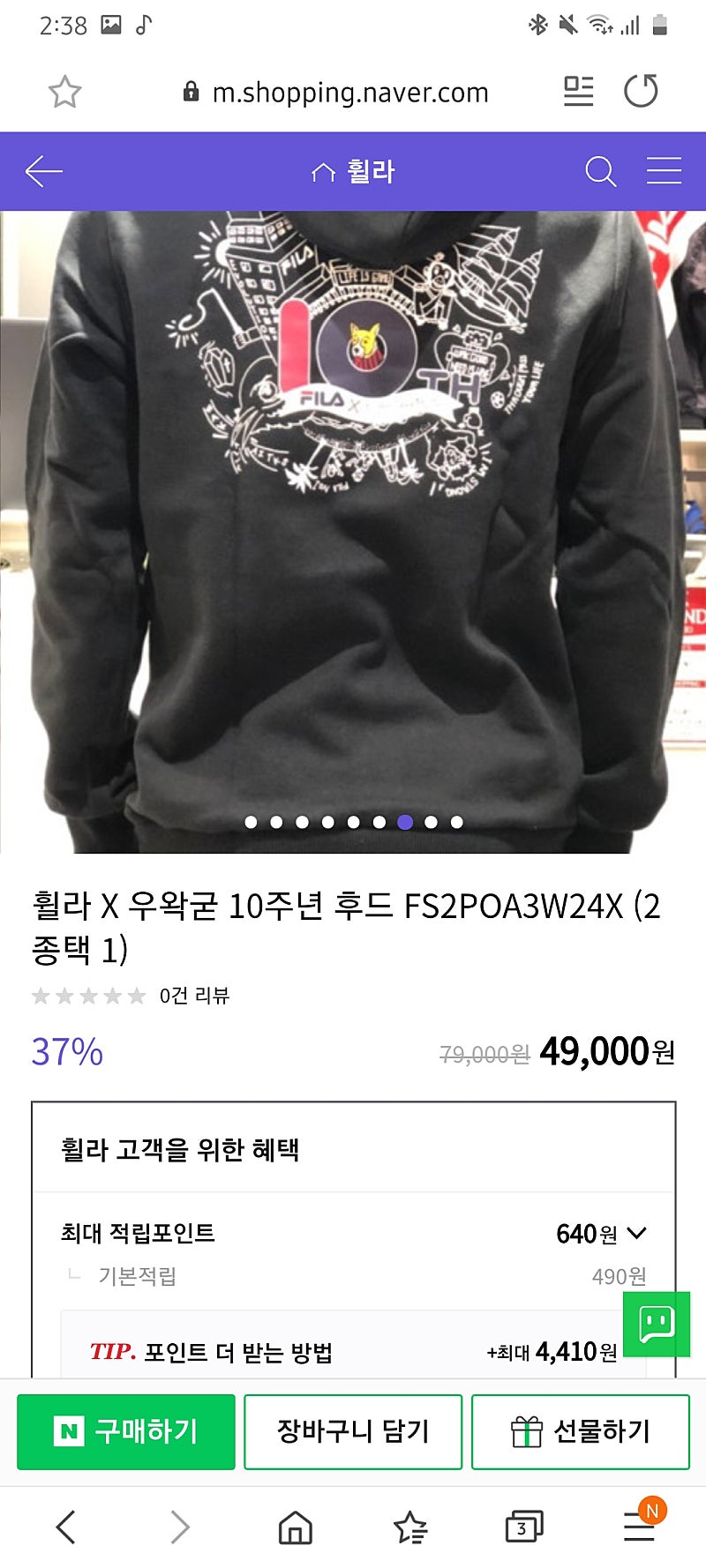Open the TIP 포인트 더 받는 방법 row
The height and width of the screenshot is (1568, 706).
pos(353,1349)
